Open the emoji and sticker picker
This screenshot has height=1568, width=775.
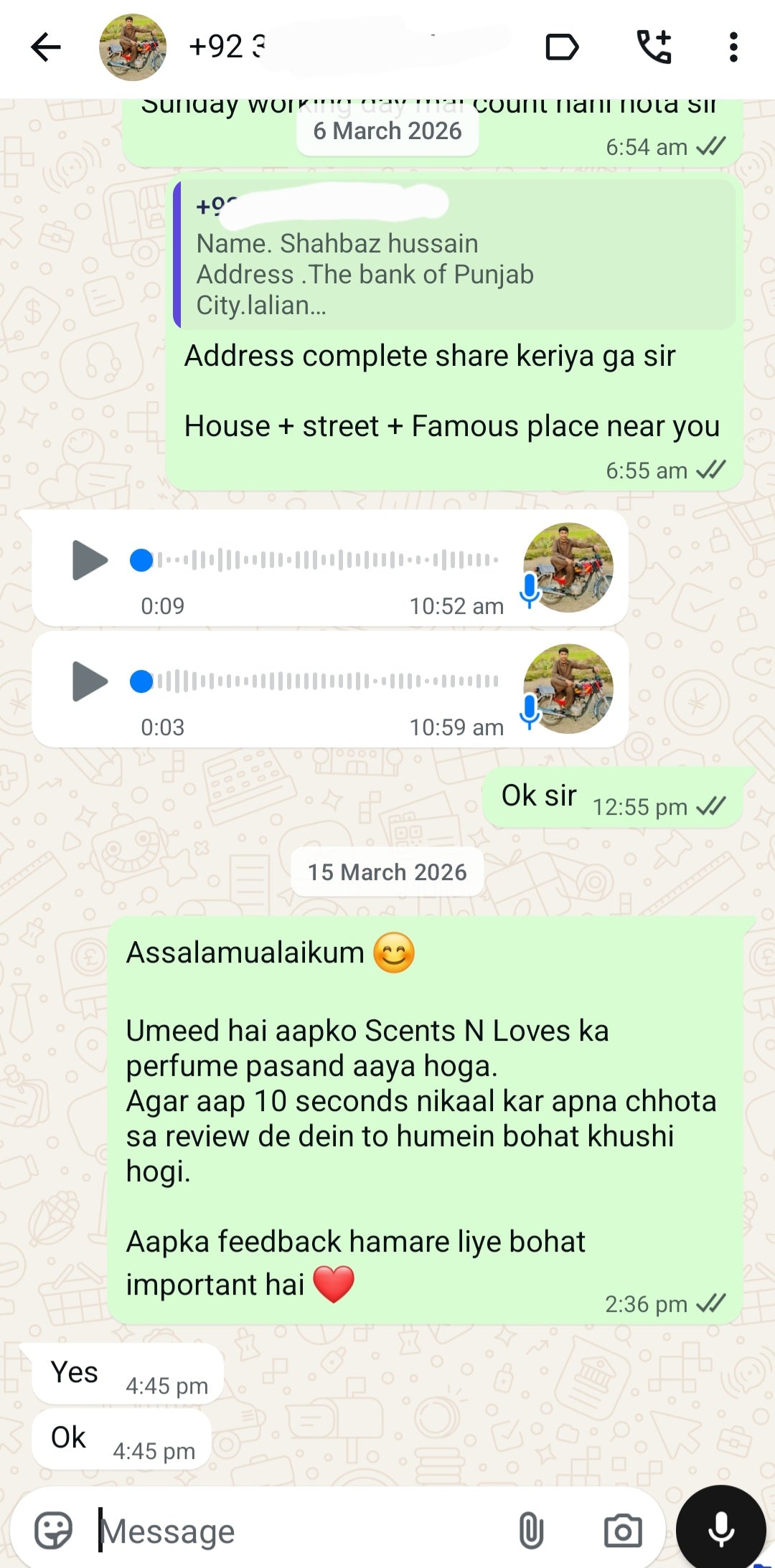(54, 1531)
